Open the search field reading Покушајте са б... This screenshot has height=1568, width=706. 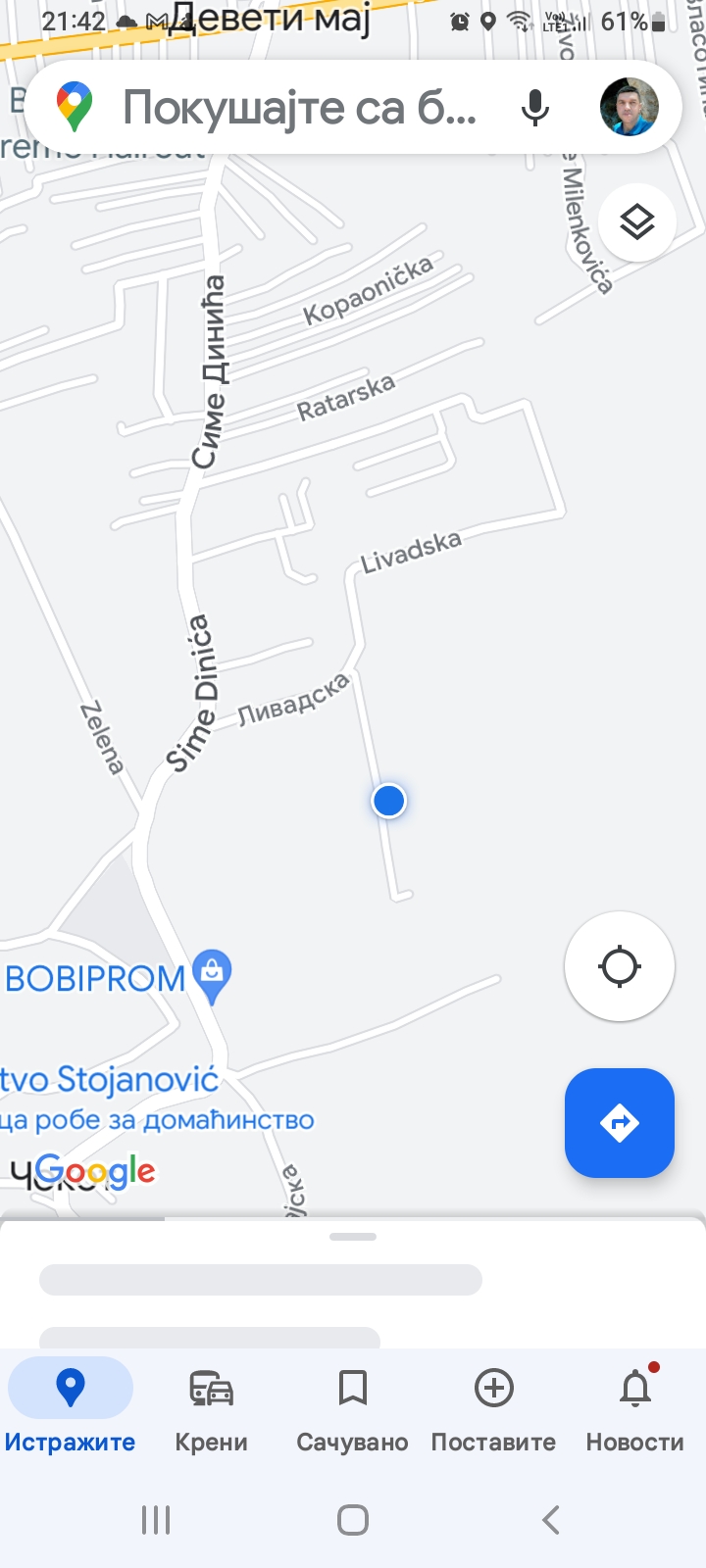(299, 108)
